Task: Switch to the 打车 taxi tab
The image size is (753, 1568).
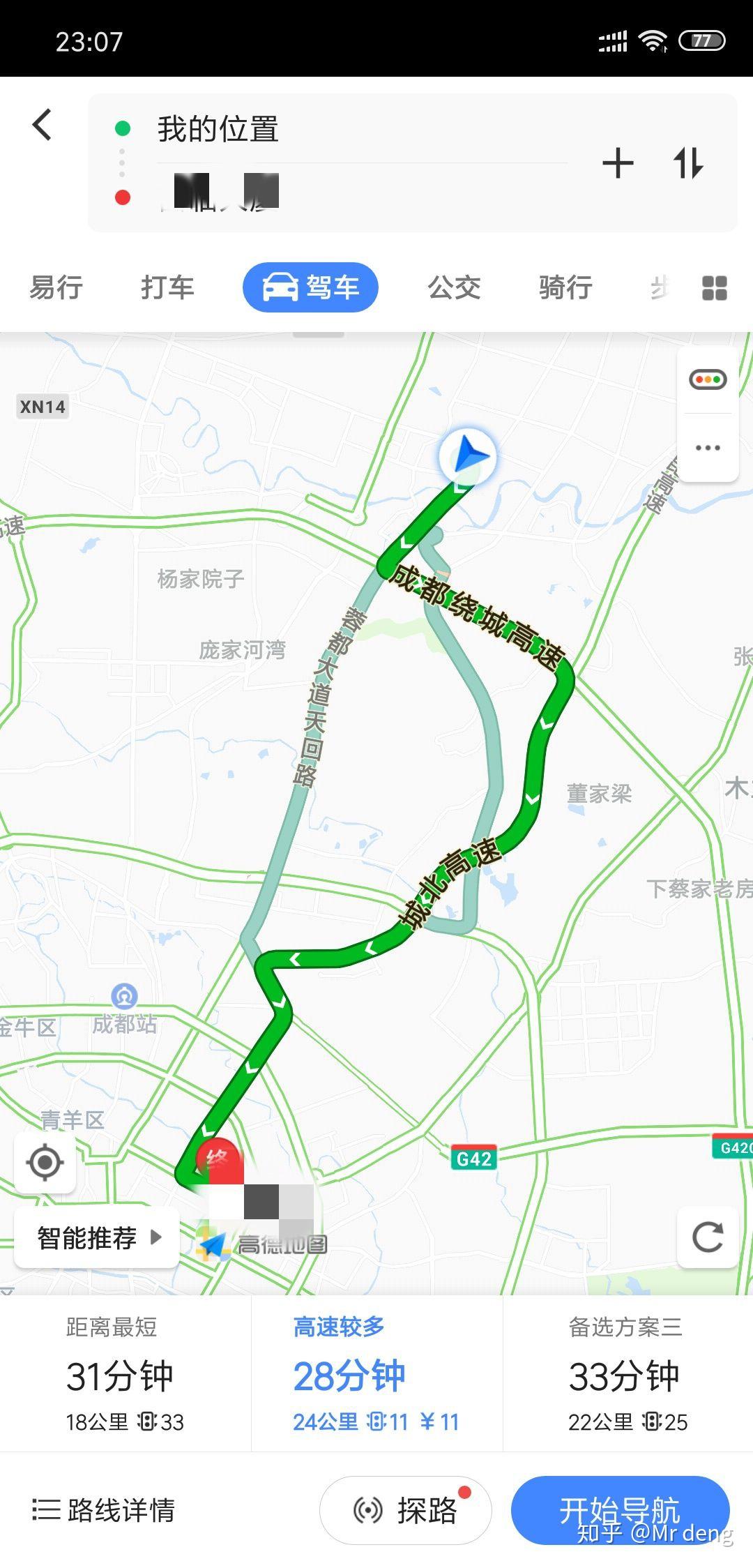Action: tap(167, 287)
